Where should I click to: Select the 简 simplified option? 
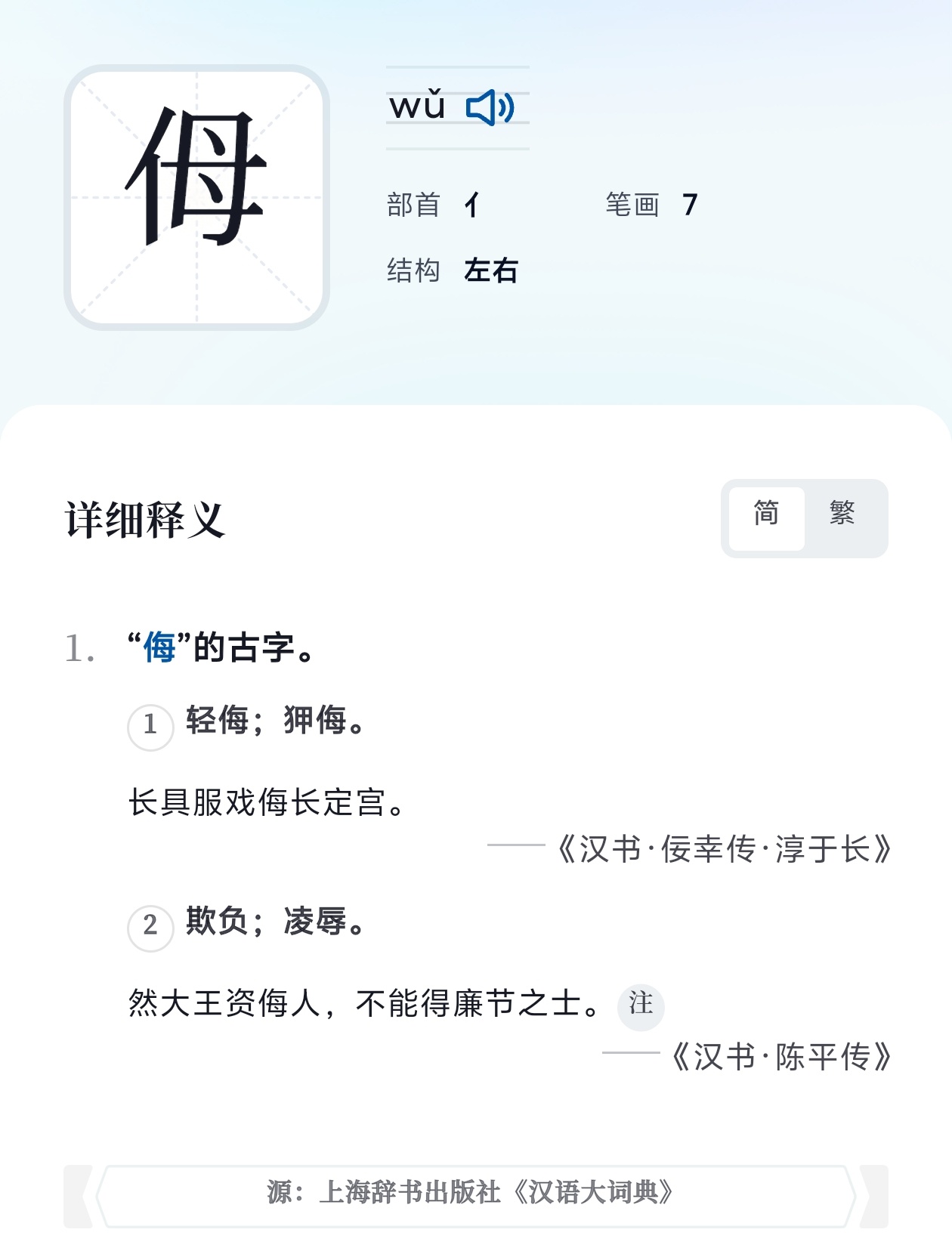point(766,515)
